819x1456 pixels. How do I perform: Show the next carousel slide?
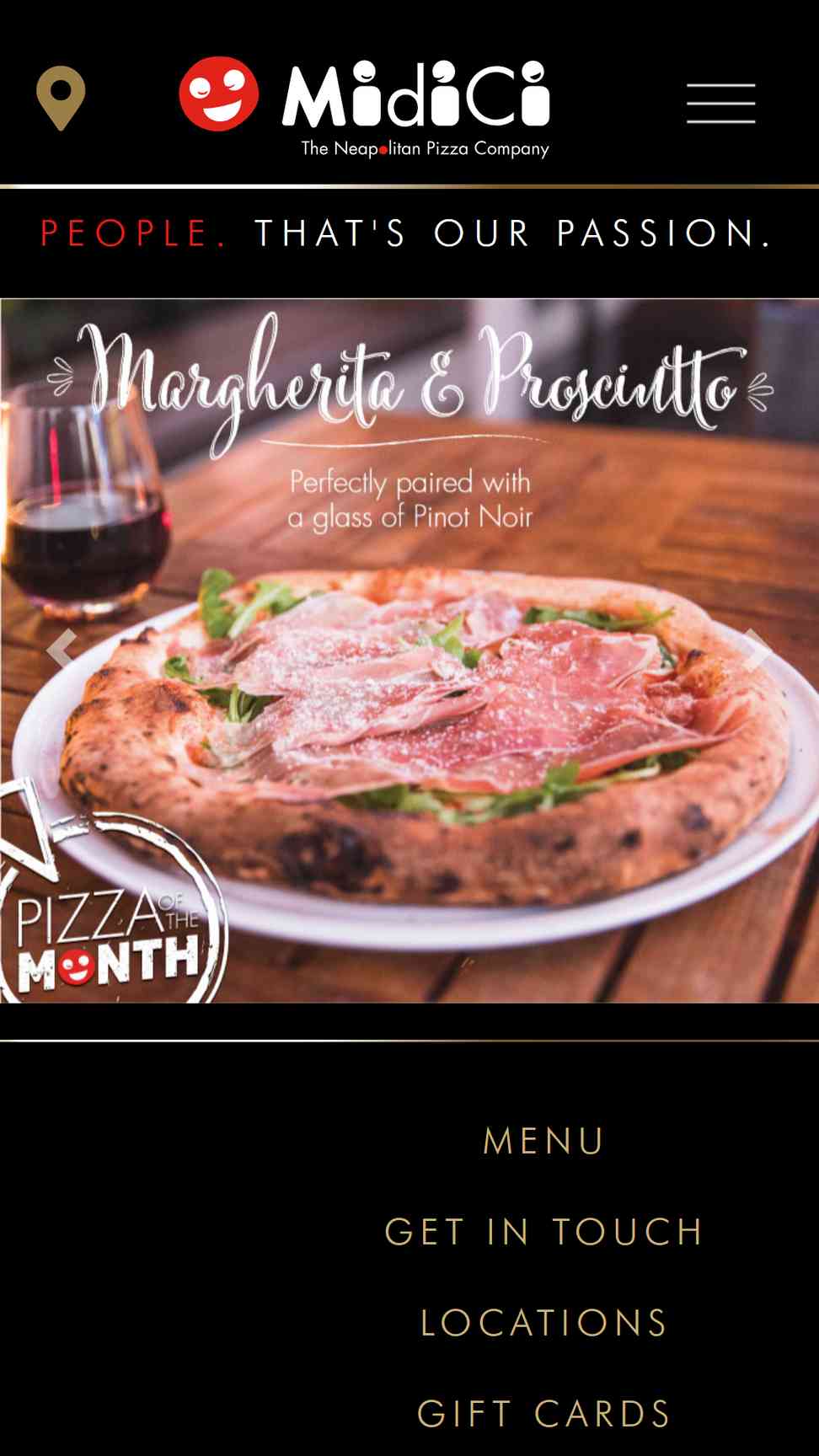point(756,650)
